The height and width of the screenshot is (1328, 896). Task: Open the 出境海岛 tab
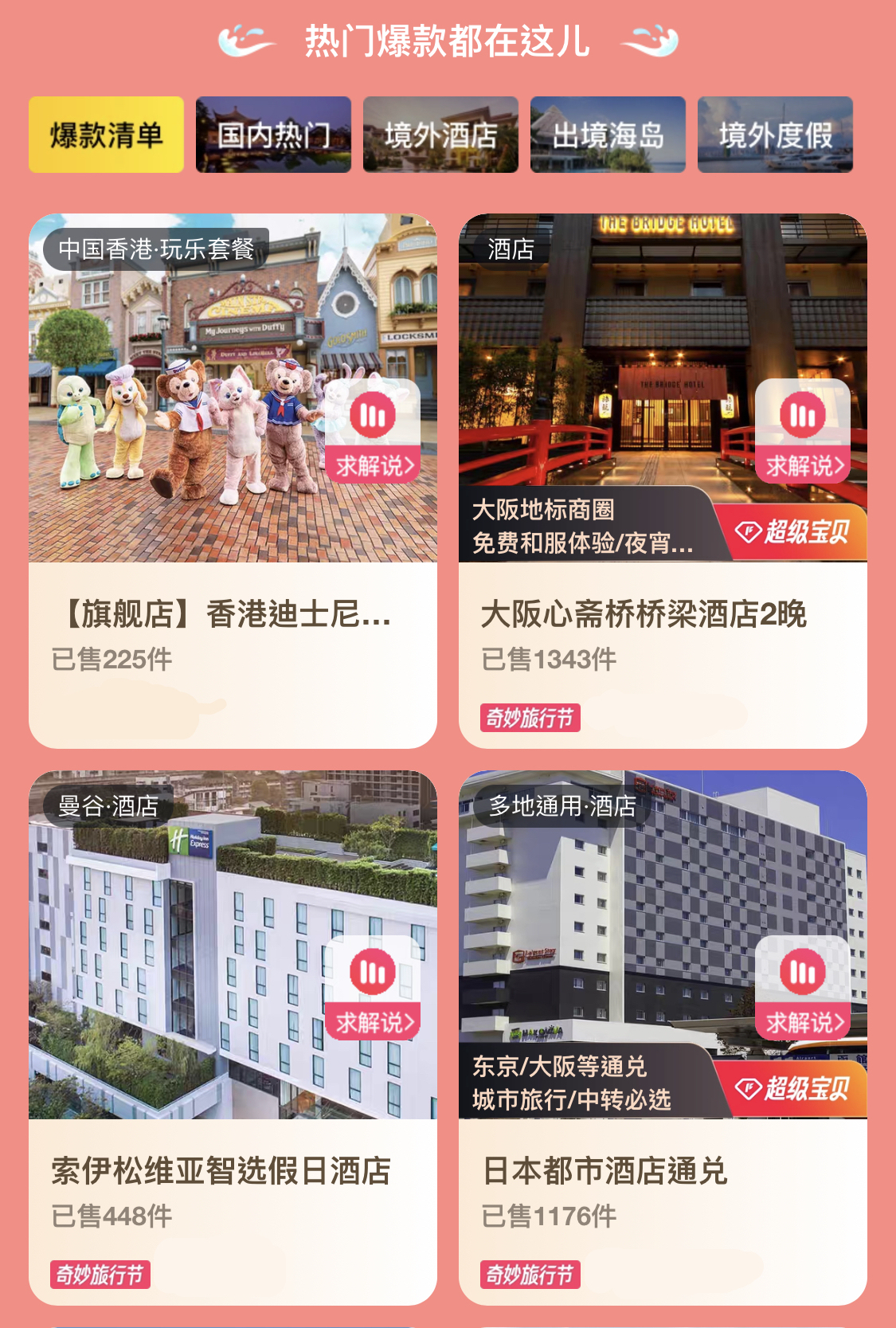click(608, 135)
